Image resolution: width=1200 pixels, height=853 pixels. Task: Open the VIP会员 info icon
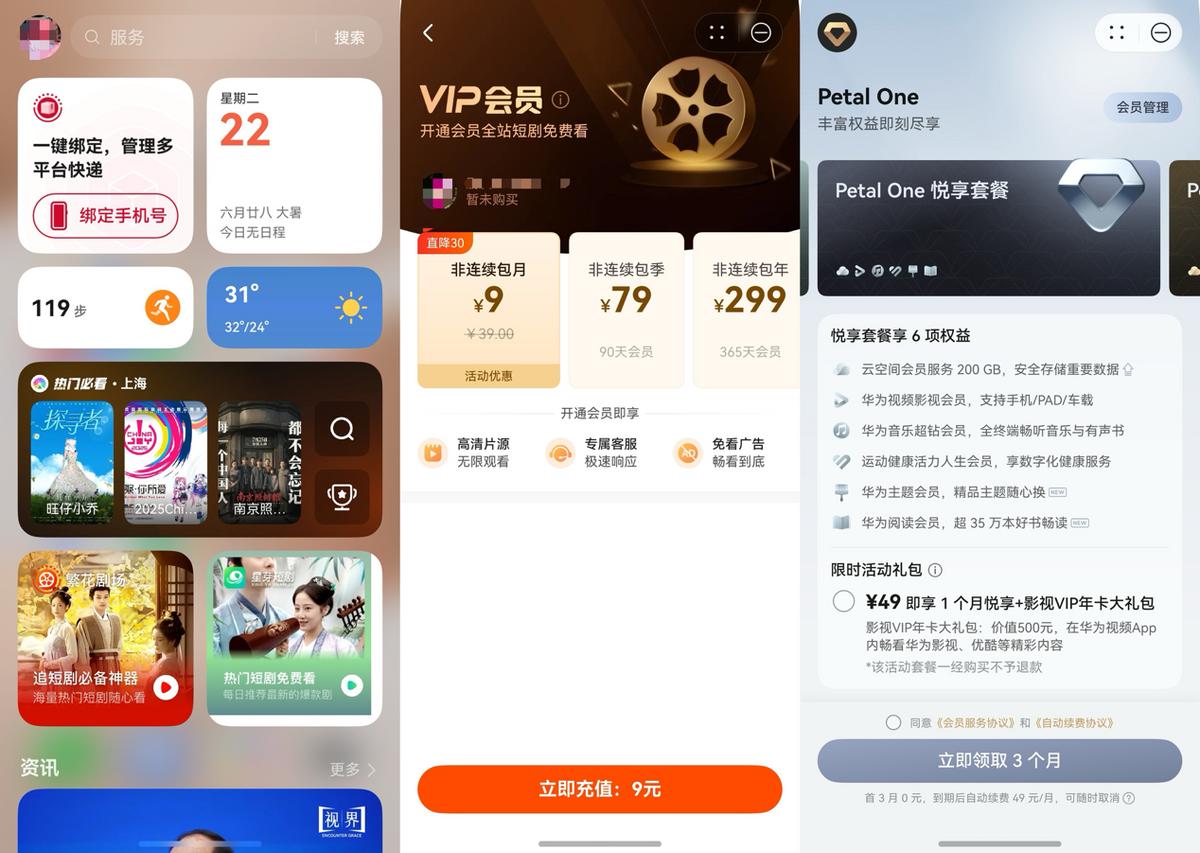pyautogui.click(x=560, y=99)
